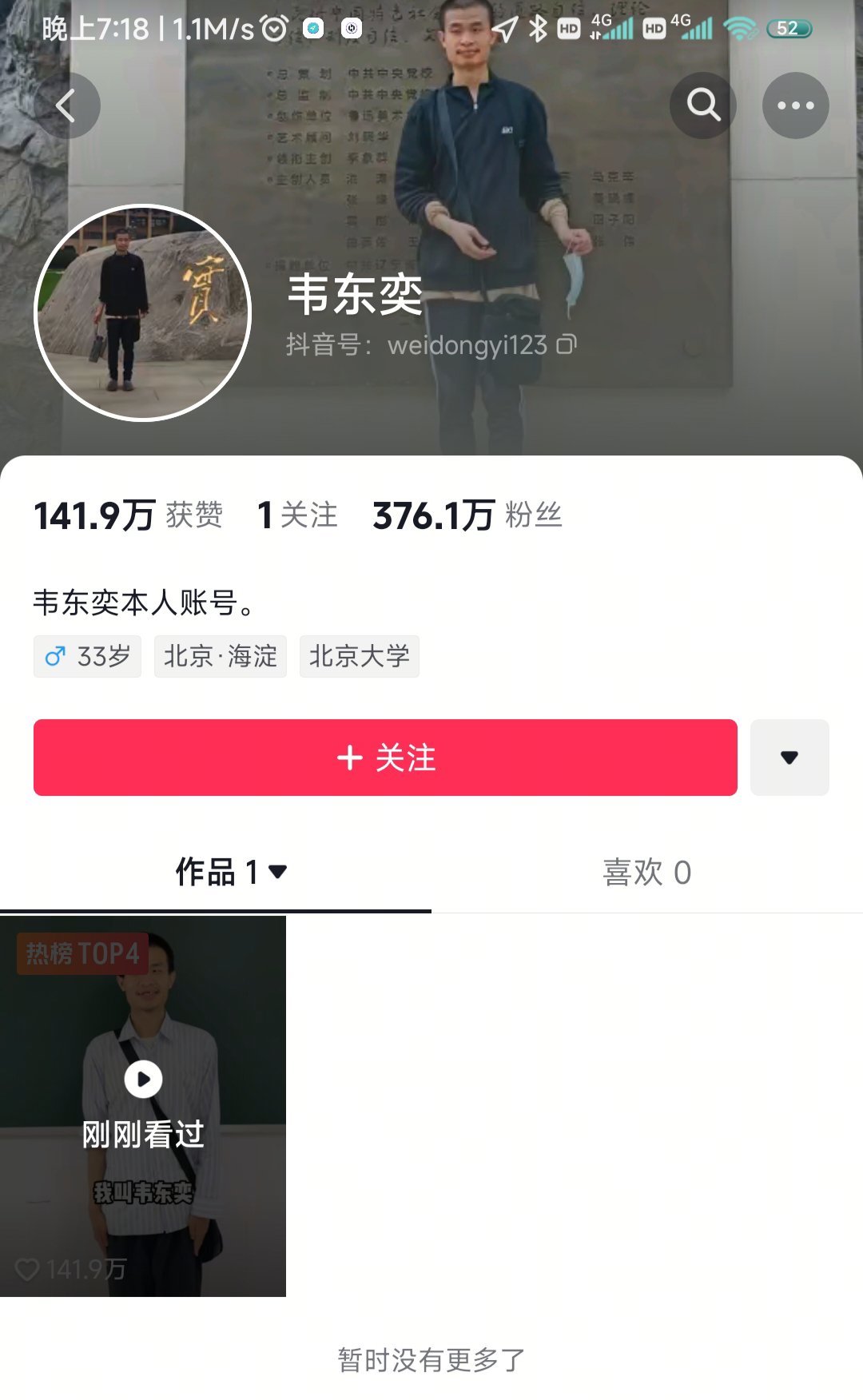Screen dimensions: 863x1400
Task: Expand the dropdown arrow beside 关注
Action: click(789, 758)
